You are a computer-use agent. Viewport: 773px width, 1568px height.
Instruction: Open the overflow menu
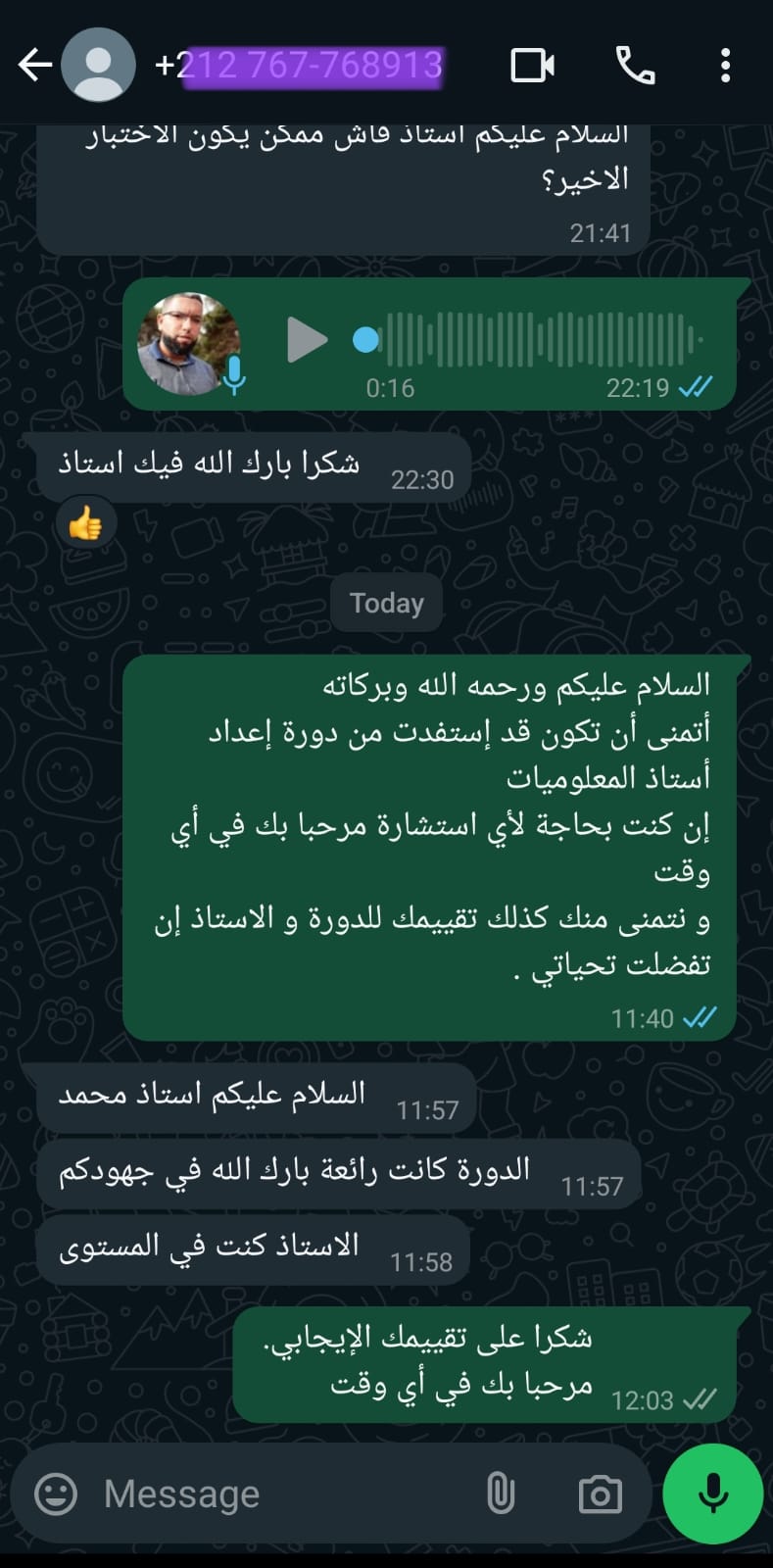tap(725, 66)
